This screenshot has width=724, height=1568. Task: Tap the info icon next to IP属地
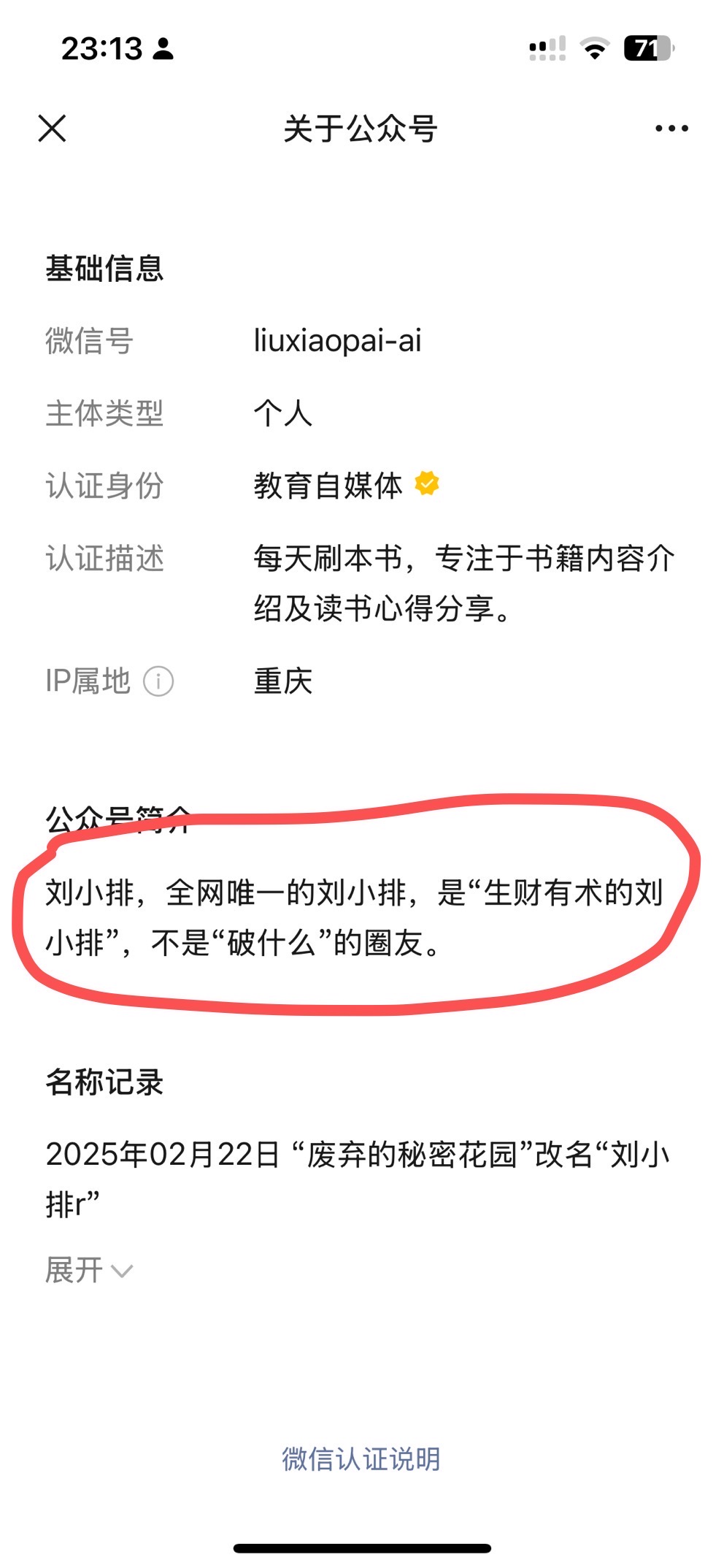pos(158,681)
